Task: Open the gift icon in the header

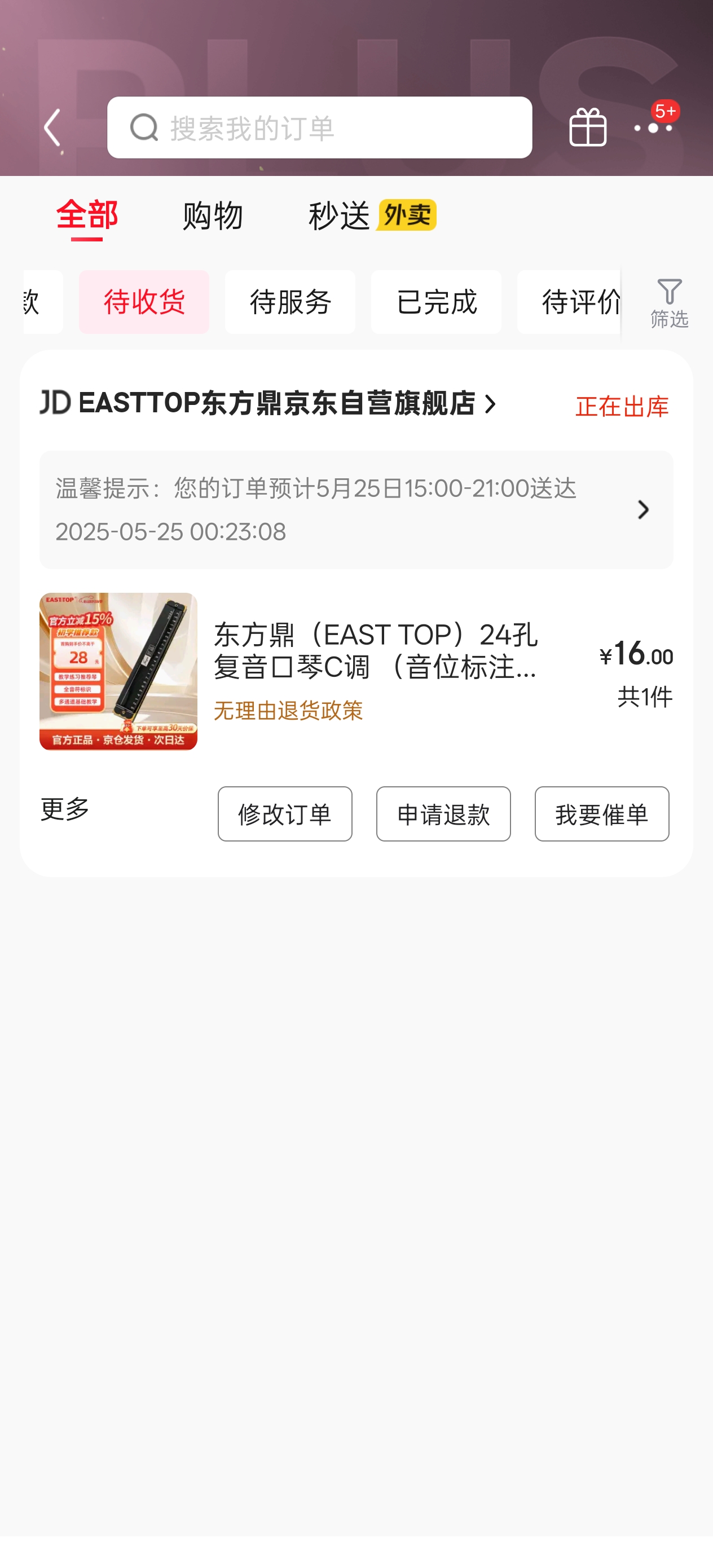Action: point(587,128)
